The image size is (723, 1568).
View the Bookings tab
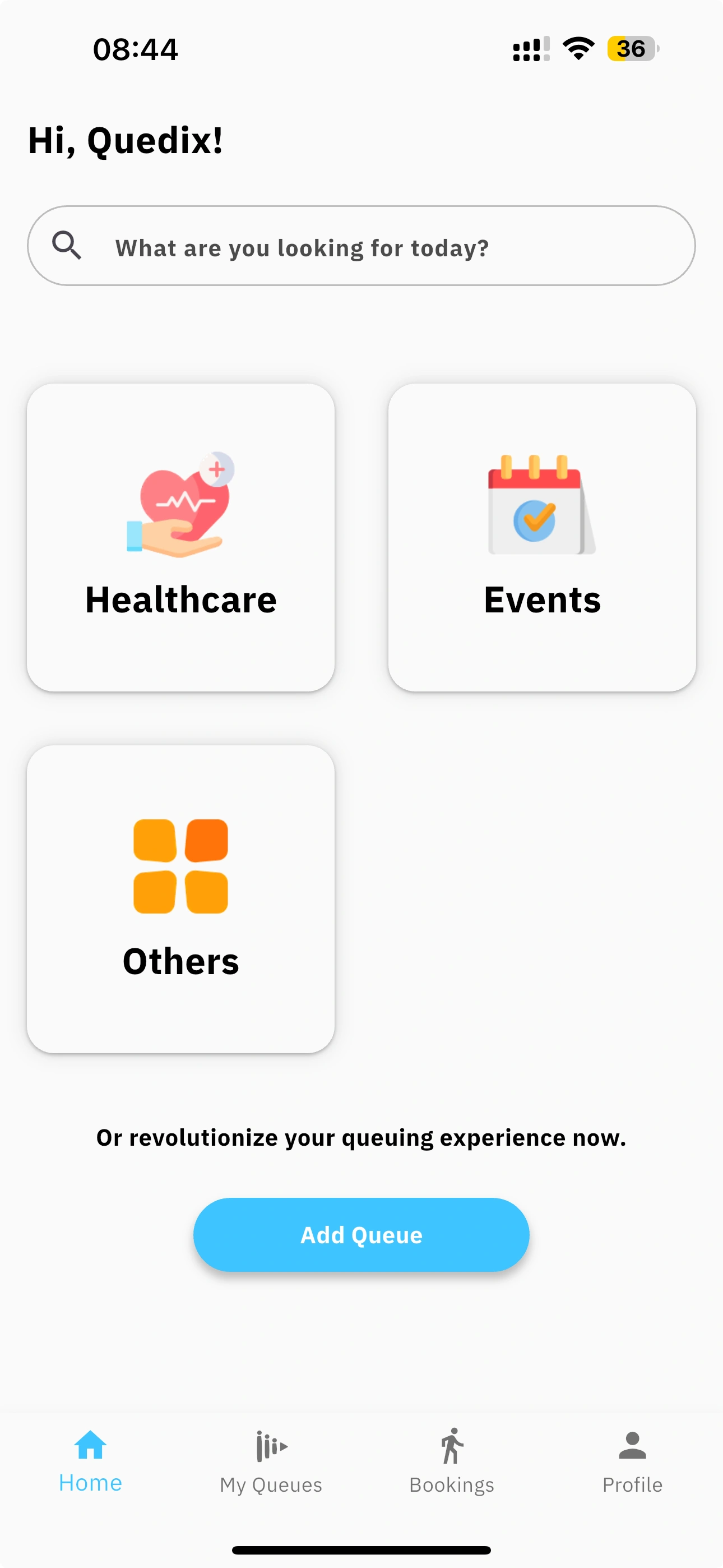[452, 1461]
